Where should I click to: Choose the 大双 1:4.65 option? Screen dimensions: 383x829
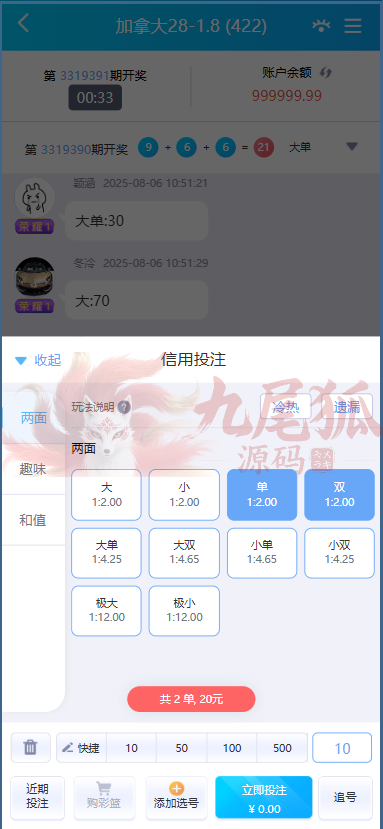click(x=184, y=553)
